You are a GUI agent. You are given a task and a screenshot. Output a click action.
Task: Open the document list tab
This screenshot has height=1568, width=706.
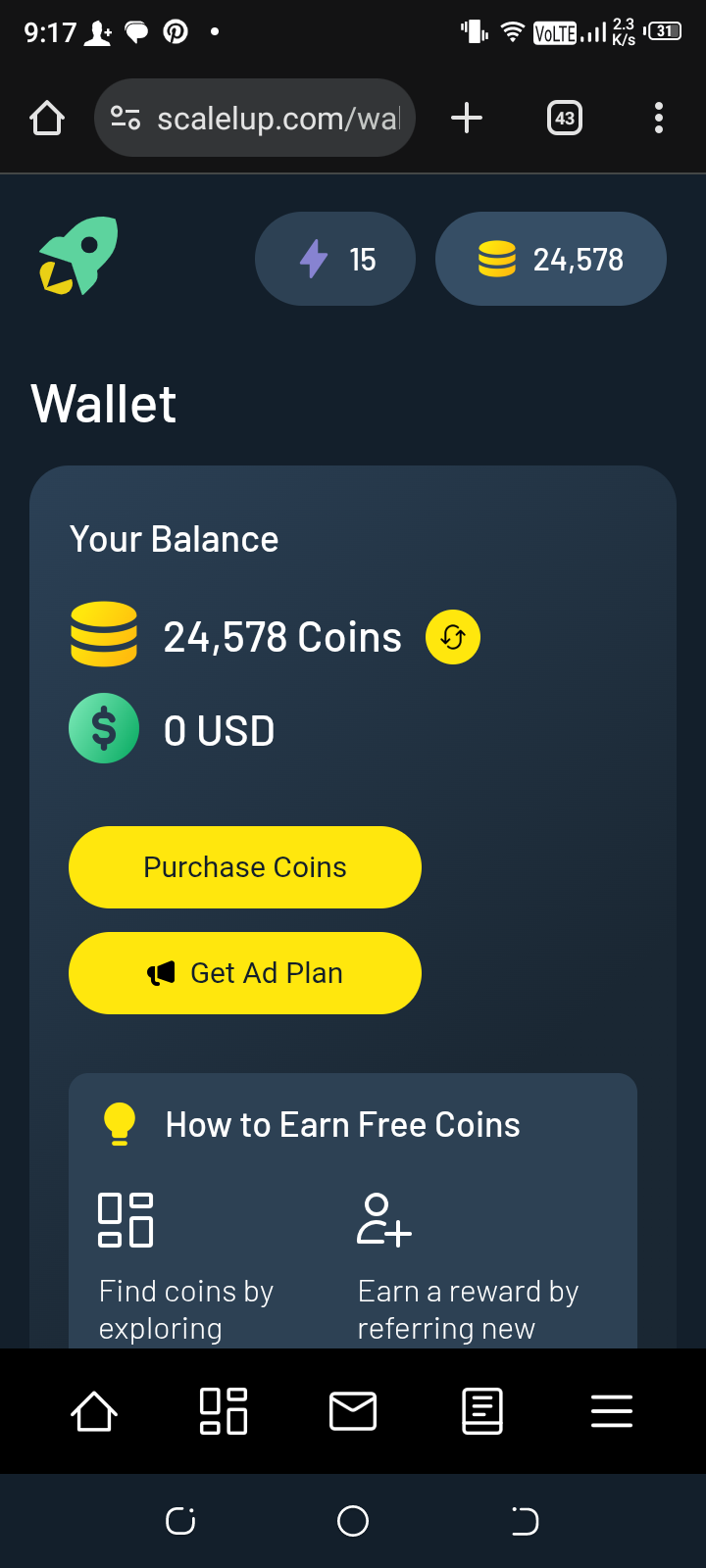click(x=482, y=1412)
